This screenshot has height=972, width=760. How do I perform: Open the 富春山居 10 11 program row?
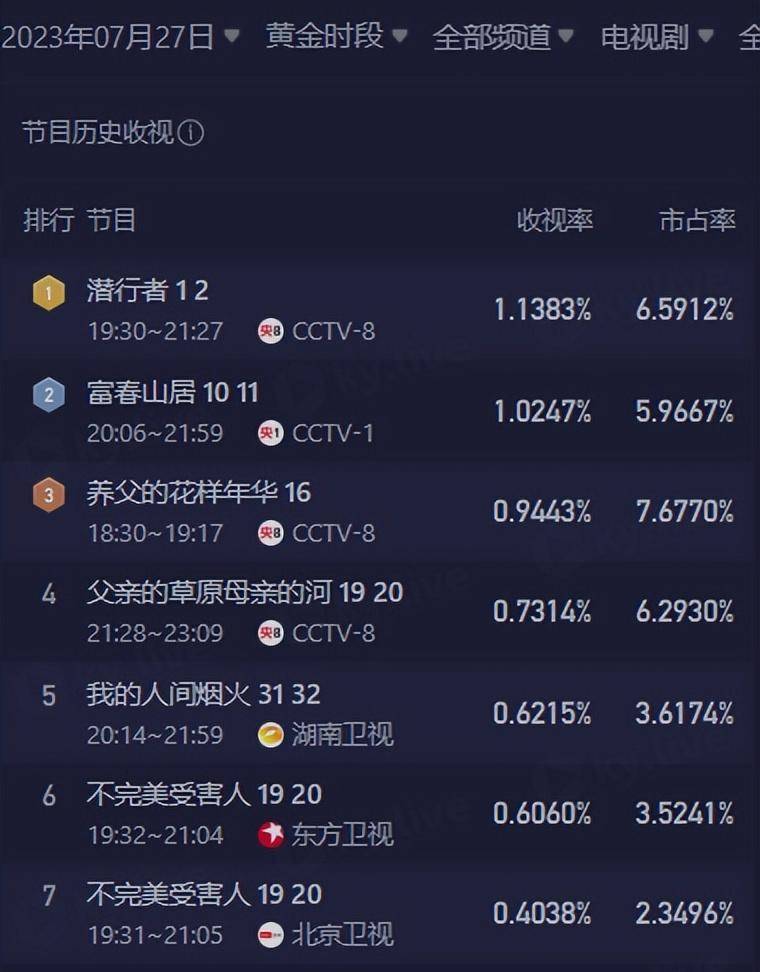point(380,411)
